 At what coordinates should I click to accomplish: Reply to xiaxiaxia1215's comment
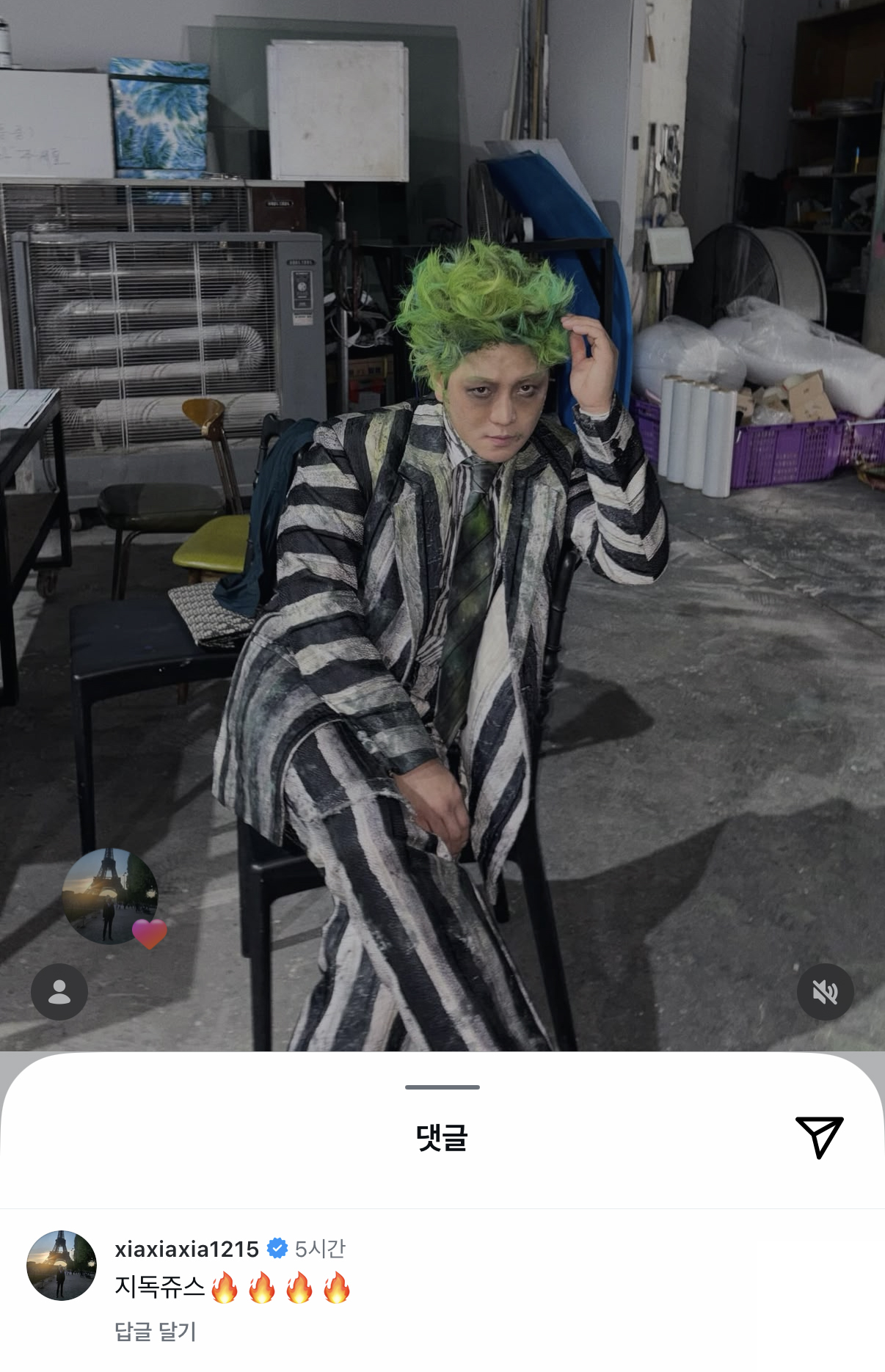tap(155, 1331)
